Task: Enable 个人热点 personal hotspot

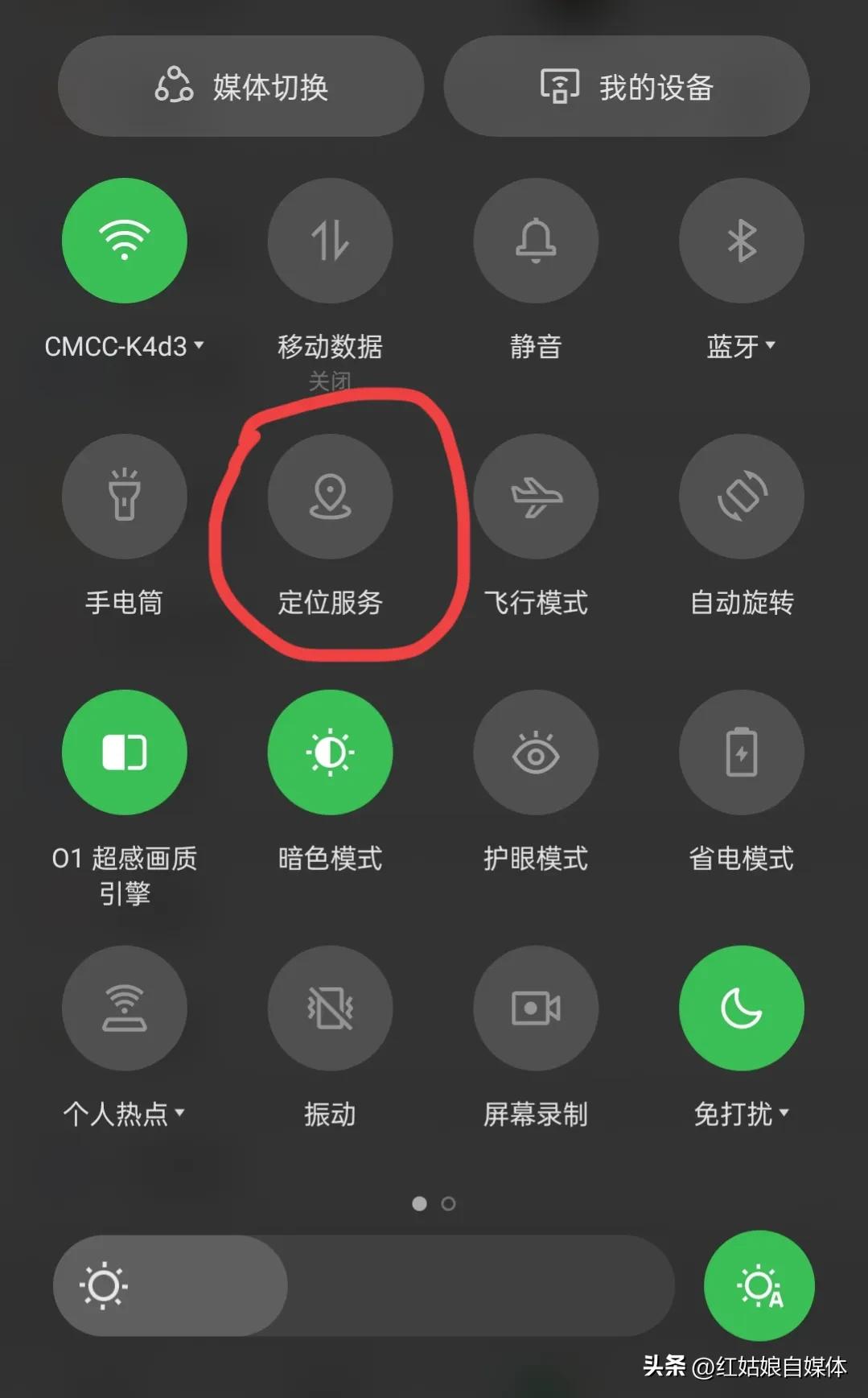Action: [x=125, y=1008]
